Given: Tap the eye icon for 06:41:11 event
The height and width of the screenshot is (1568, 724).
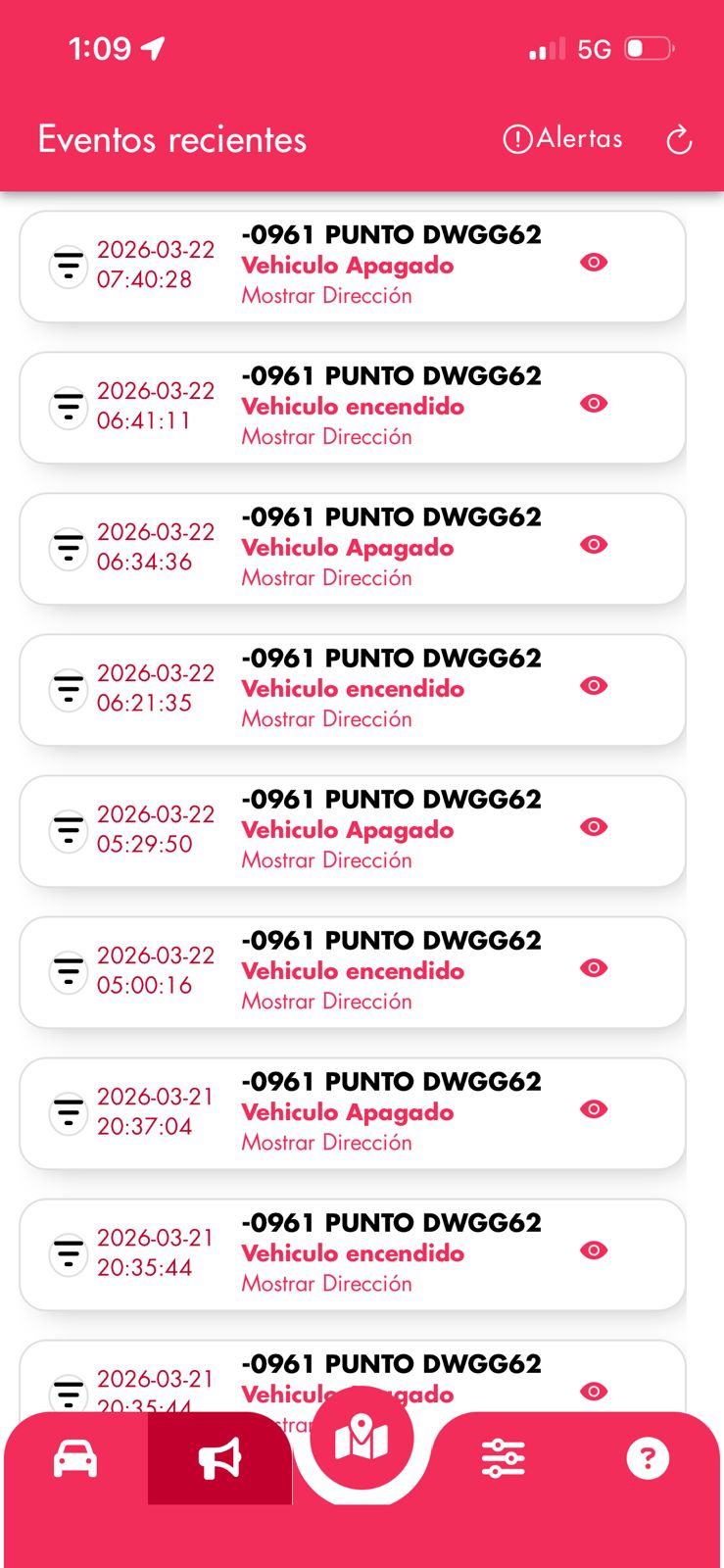Looking at the screenshot, I should tap(594, 404).
